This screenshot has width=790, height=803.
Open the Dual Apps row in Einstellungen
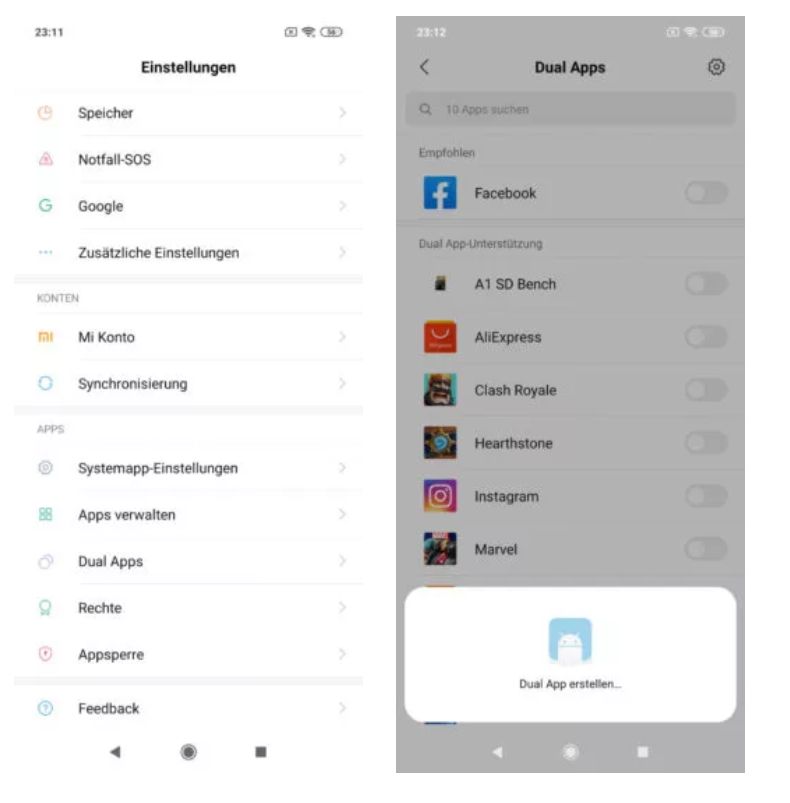coord(188,561)
